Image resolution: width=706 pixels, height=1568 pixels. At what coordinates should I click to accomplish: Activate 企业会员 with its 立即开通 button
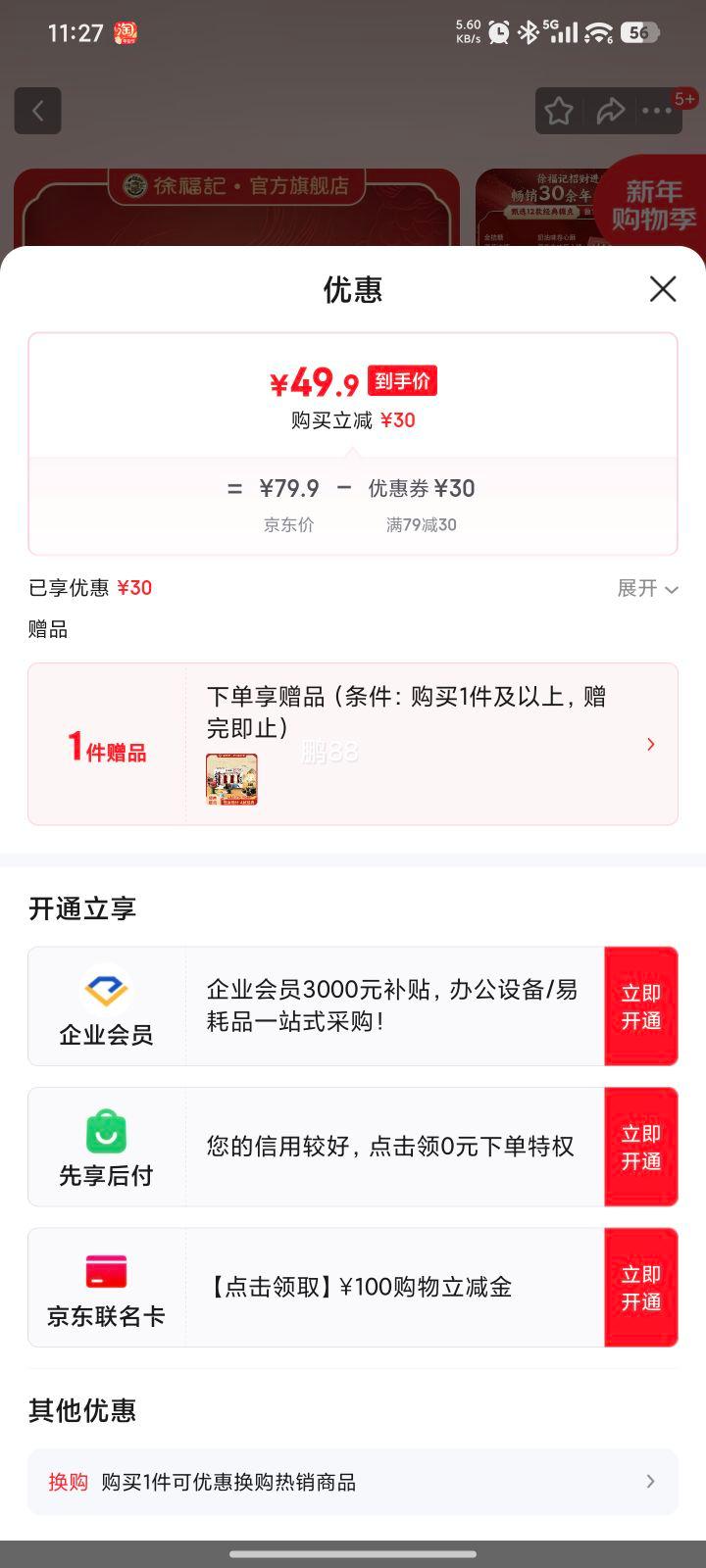pyautogui.click(x=641, y=1005)
